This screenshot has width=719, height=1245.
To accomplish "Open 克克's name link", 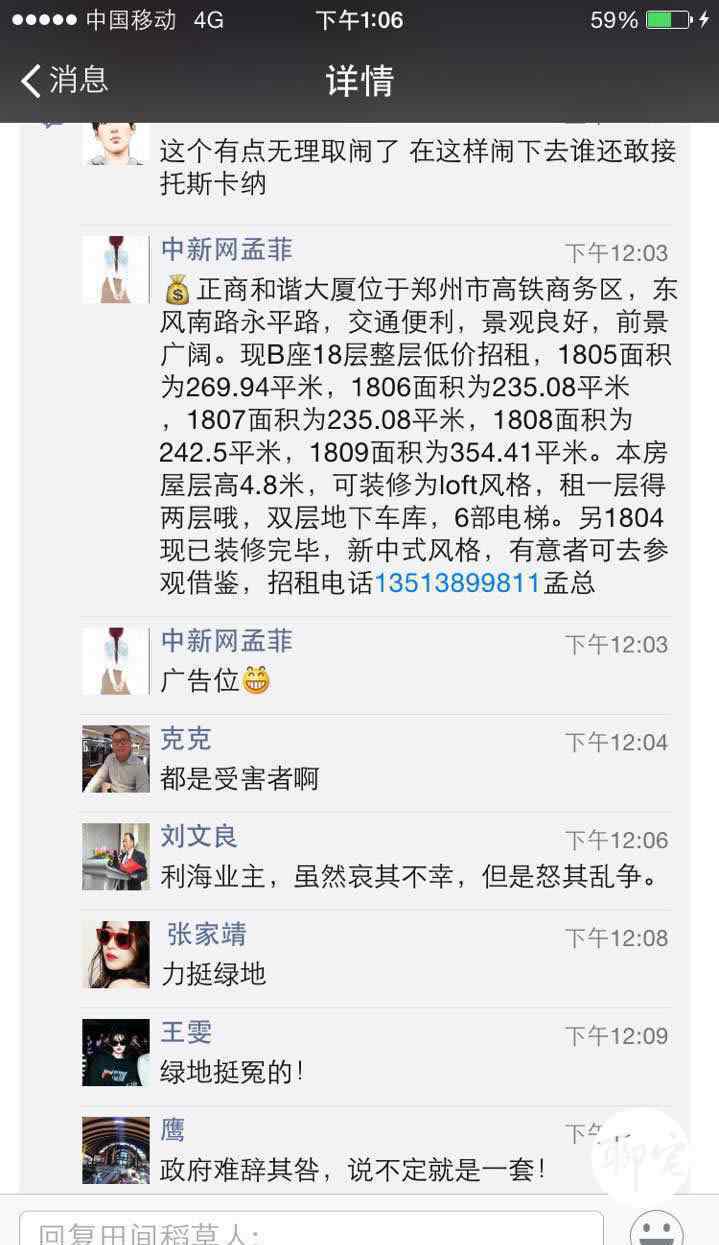I will [x=186, y=739].
